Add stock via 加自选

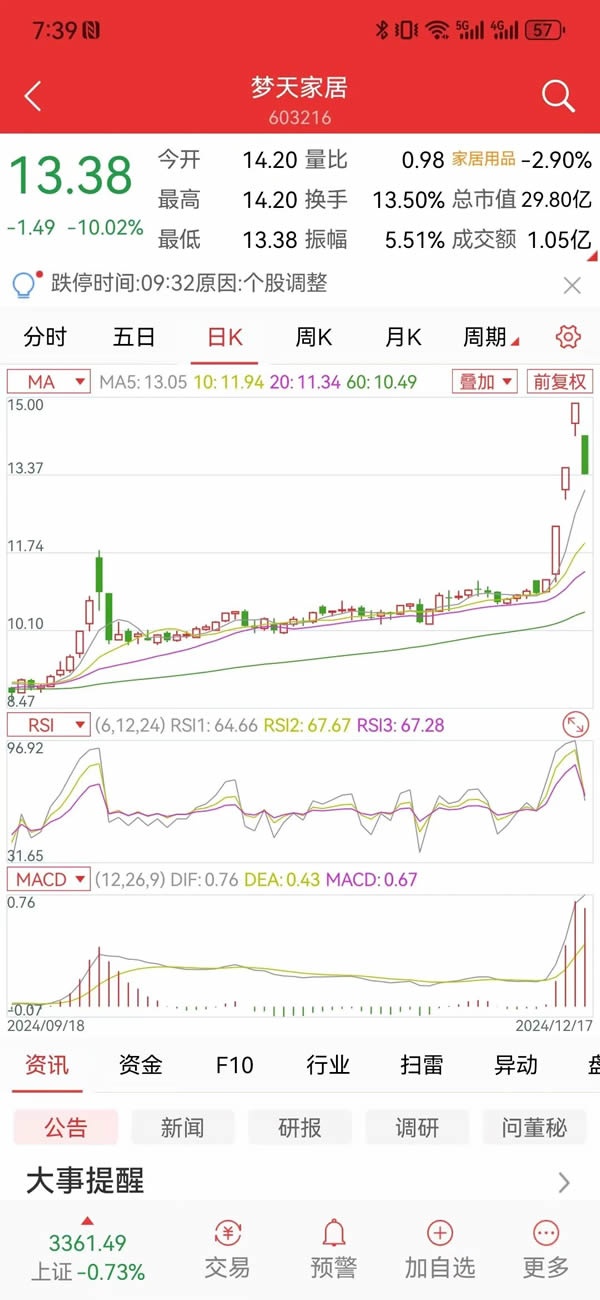coord(440,1248)
